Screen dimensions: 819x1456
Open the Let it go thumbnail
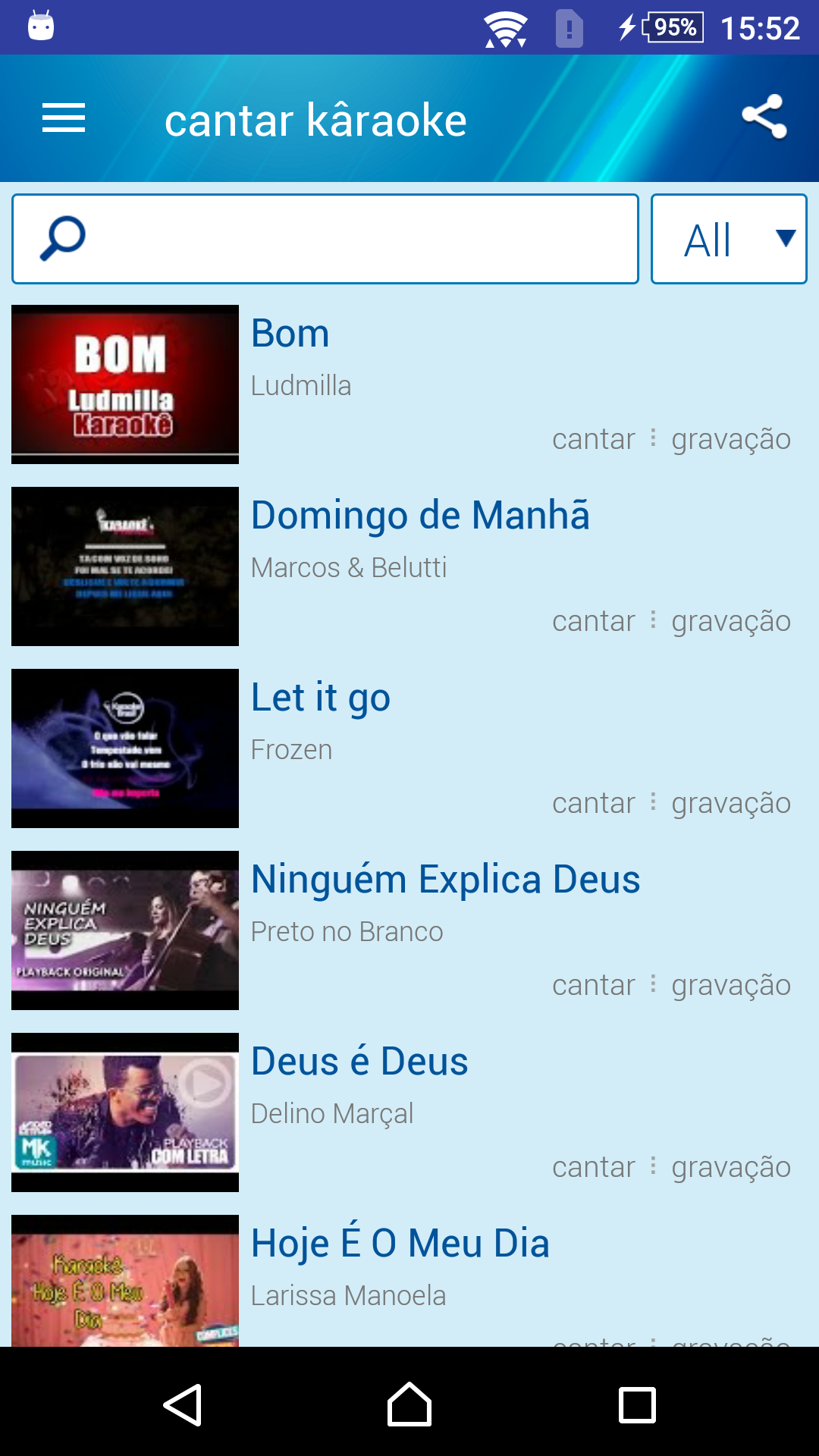click(x=125, y=748)
